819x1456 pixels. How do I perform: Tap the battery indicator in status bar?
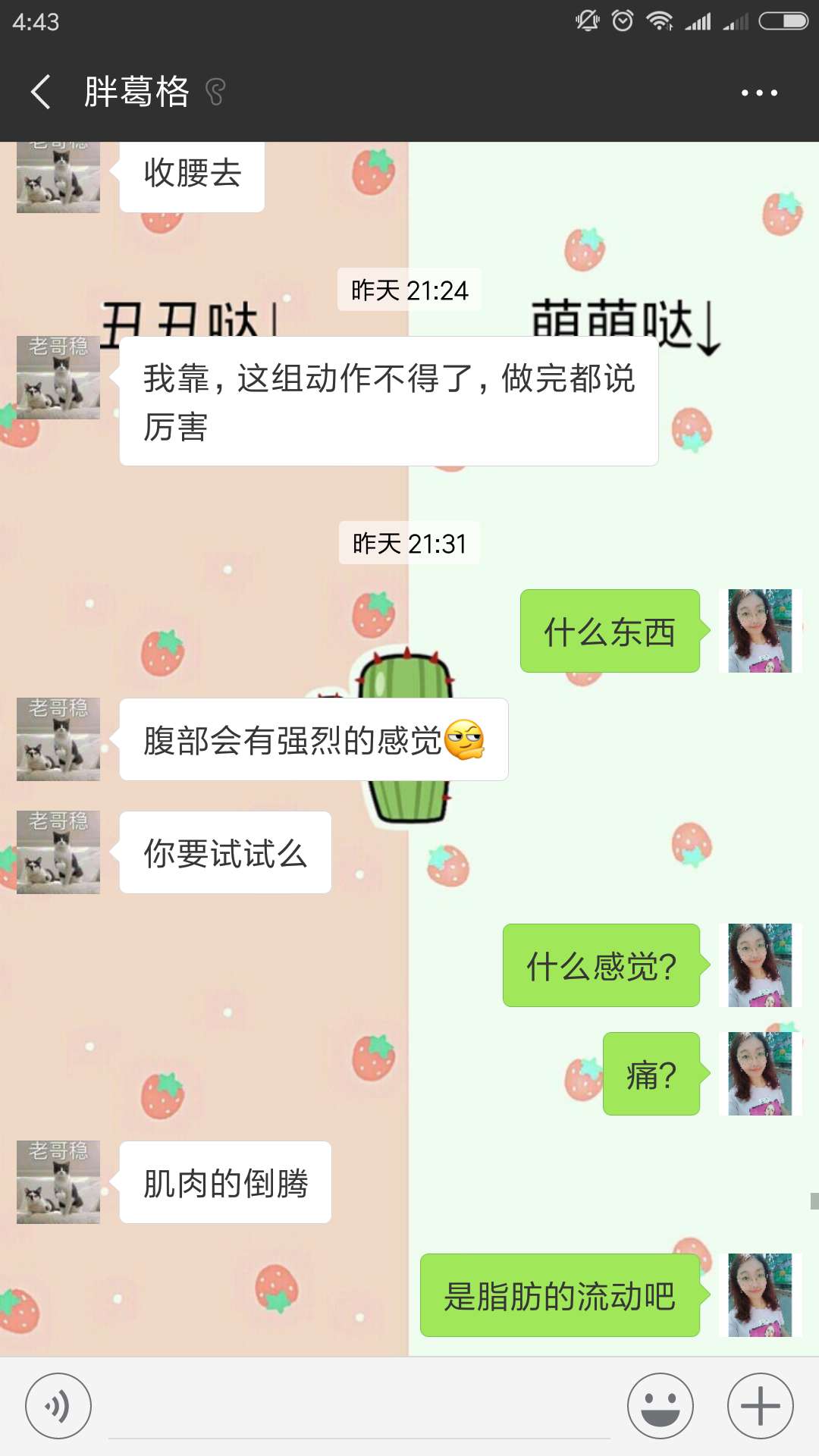point(781,20)
